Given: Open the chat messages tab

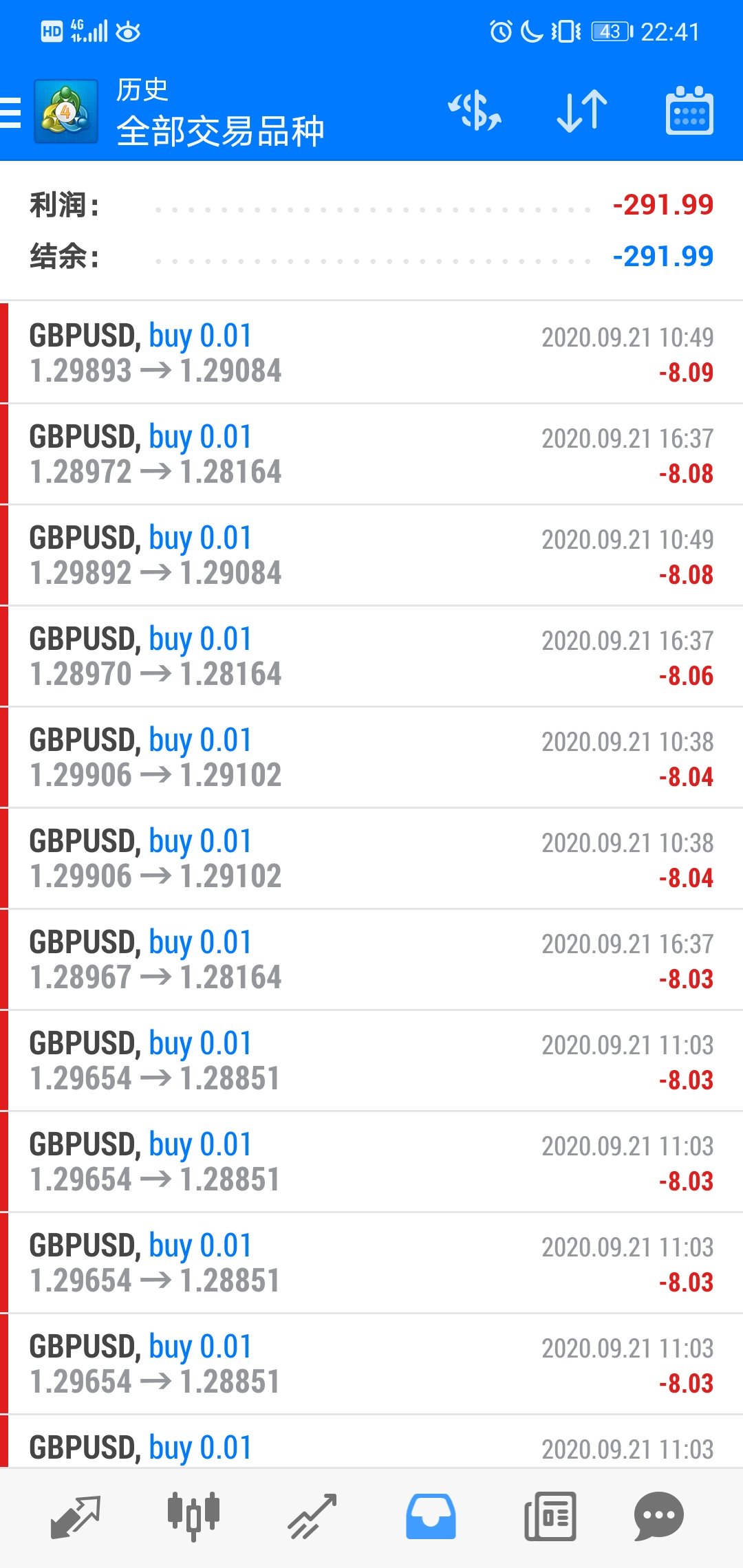Looking at the screenshot, I should click(x=658, y=1516).
